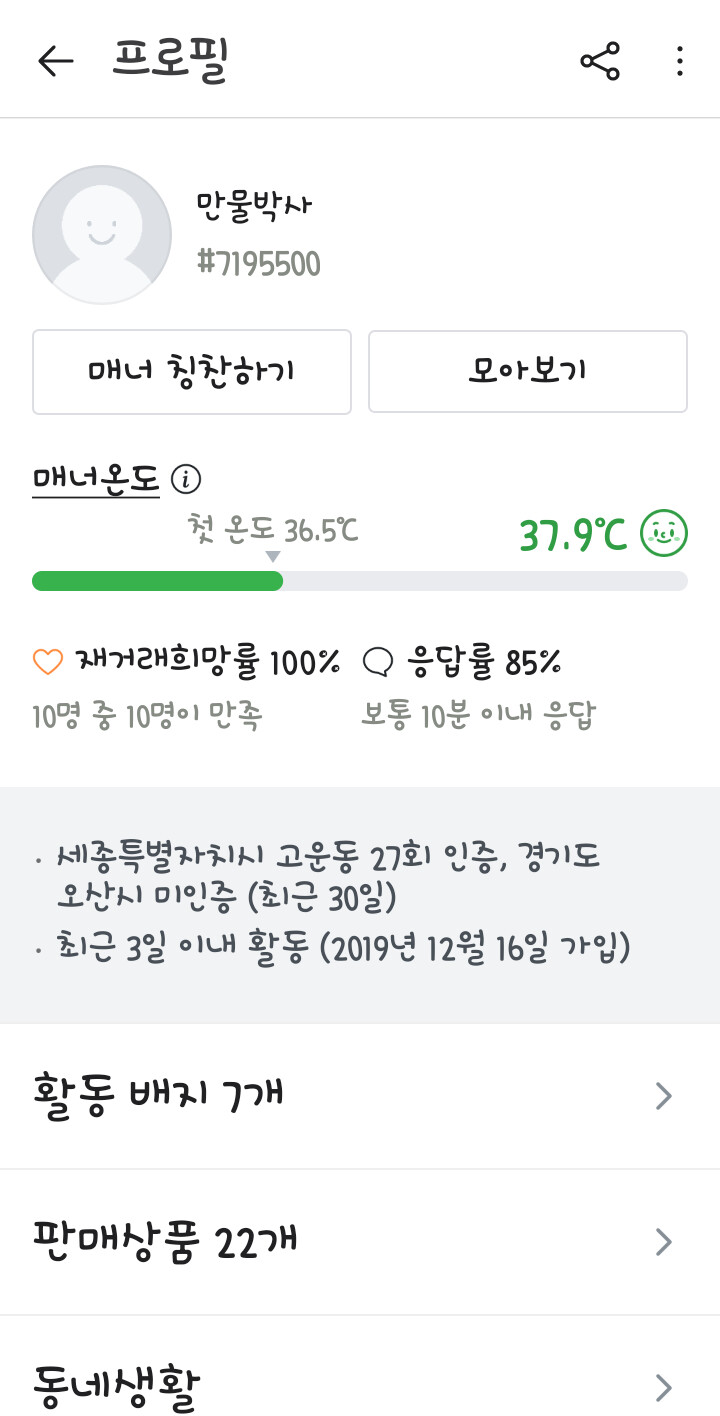Screen dimensions: 720x1416
Task: Tap the green manner temperature progress bar
Action: (x=157, y=580)
